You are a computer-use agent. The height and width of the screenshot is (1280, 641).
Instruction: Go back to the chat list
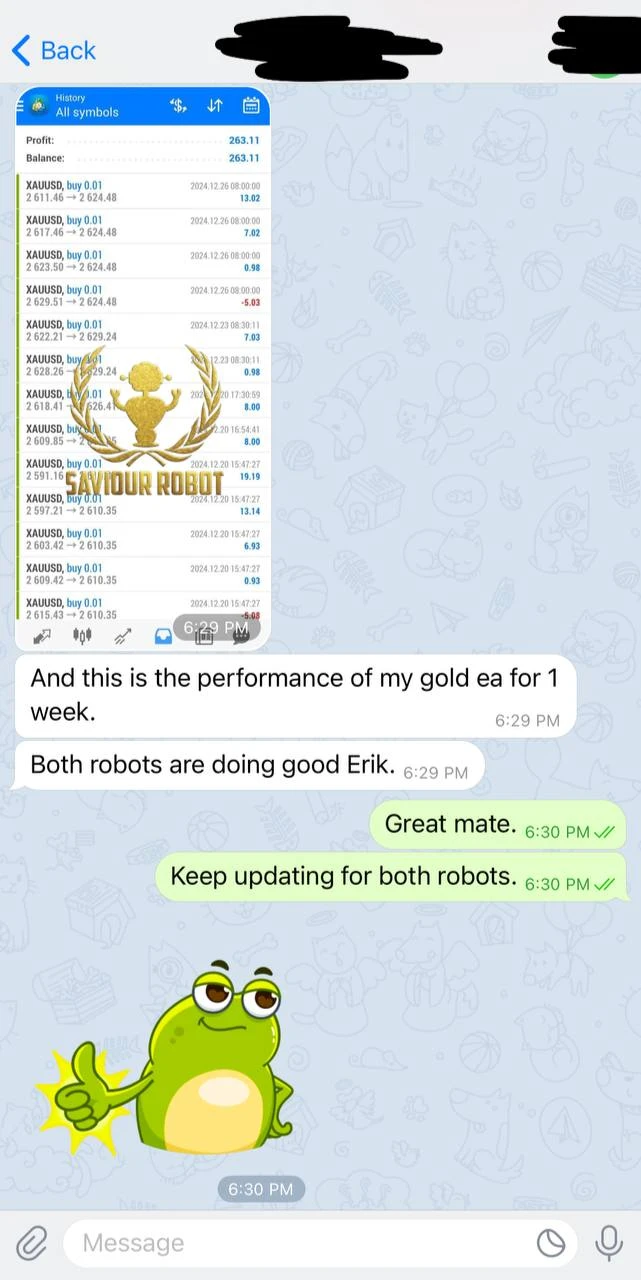(54, 50)
